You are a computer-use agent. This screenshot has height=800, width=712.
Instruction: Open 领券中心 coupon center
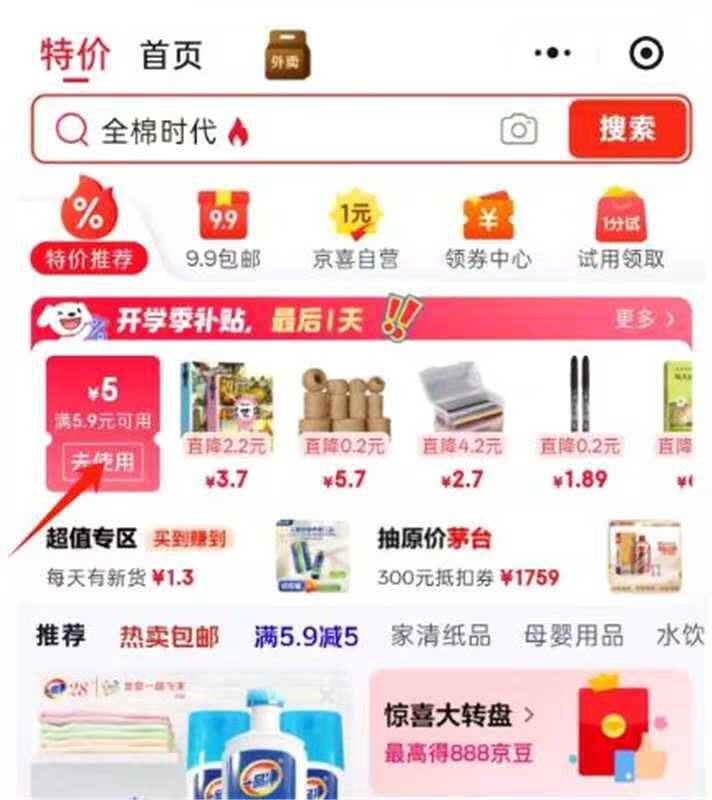[488, 230]
